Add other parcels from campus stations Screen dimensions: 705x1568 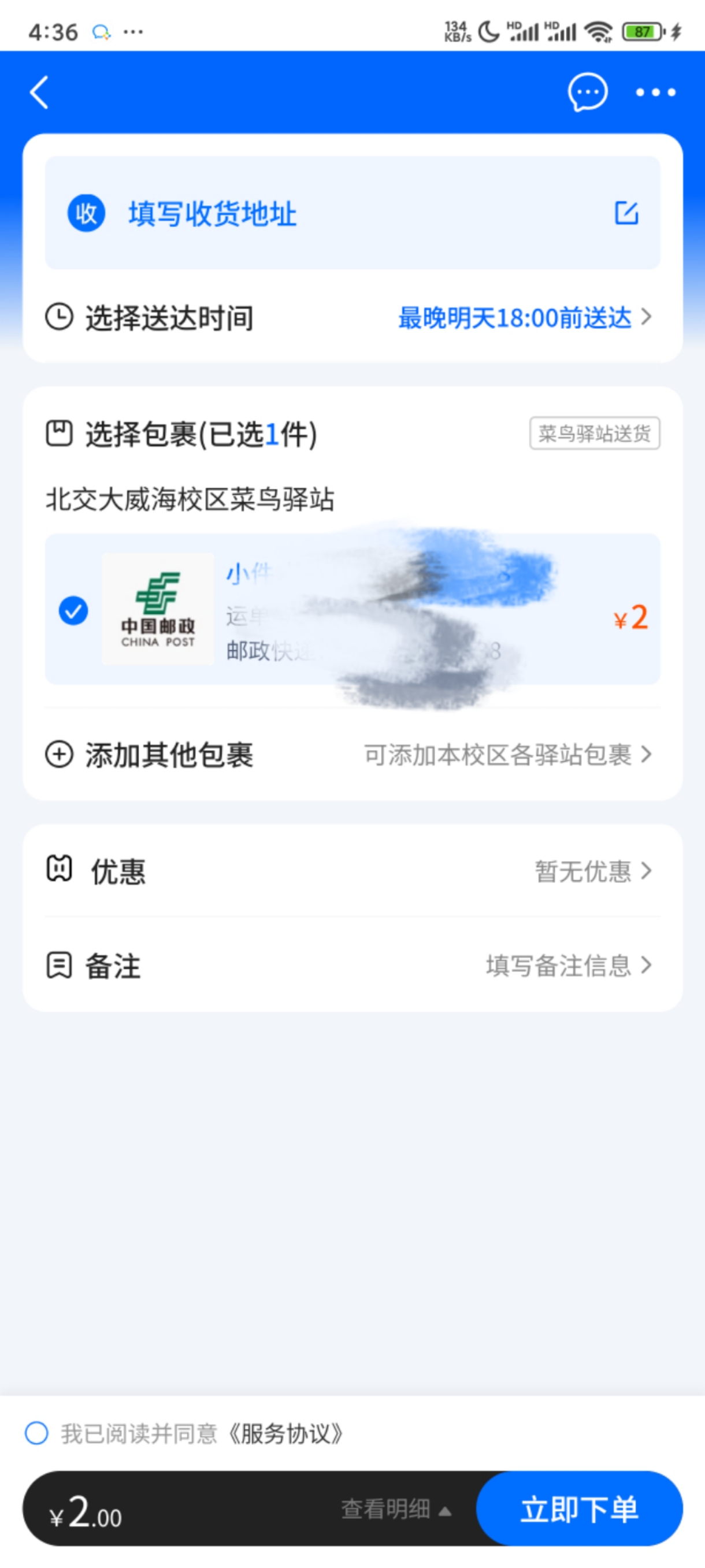352,755
